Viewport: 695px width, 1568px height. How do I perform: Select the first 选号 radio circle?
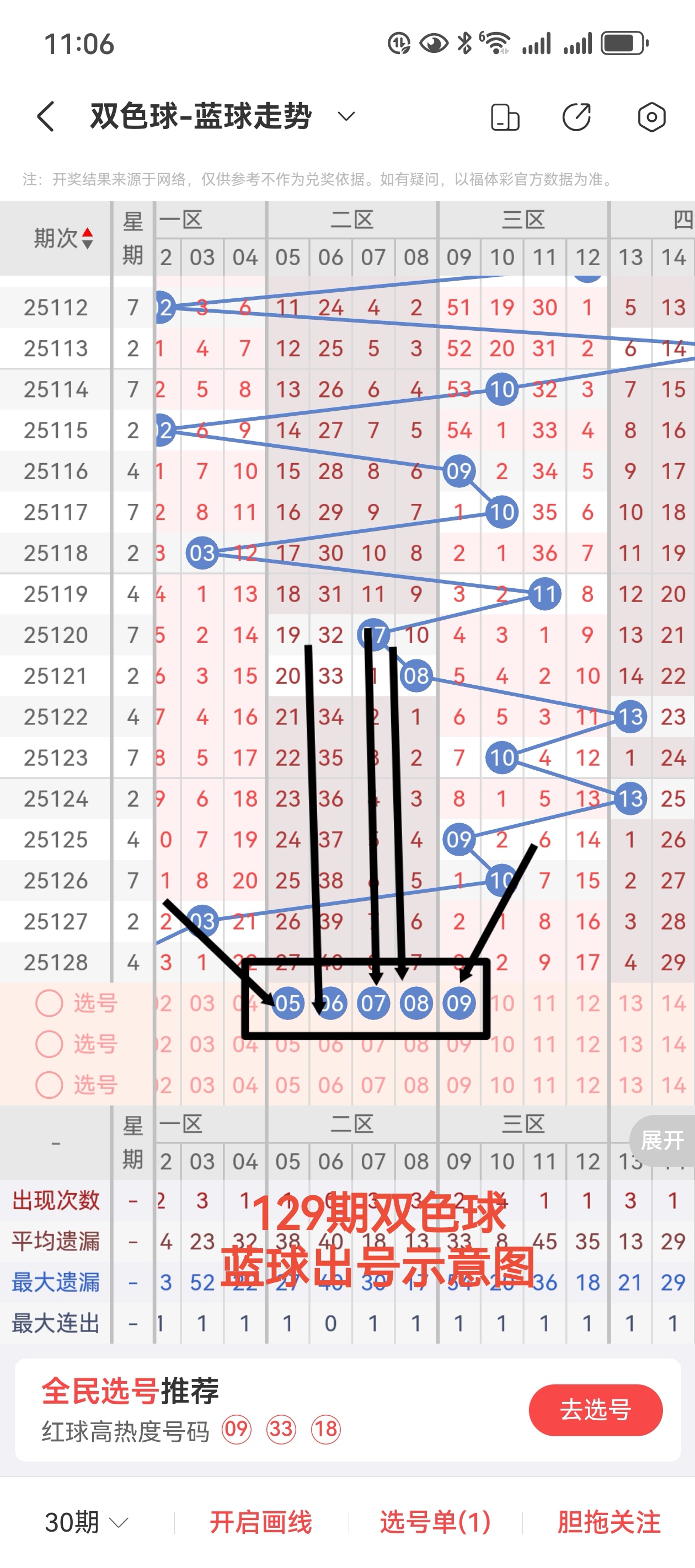click(x=48, y=1004)
